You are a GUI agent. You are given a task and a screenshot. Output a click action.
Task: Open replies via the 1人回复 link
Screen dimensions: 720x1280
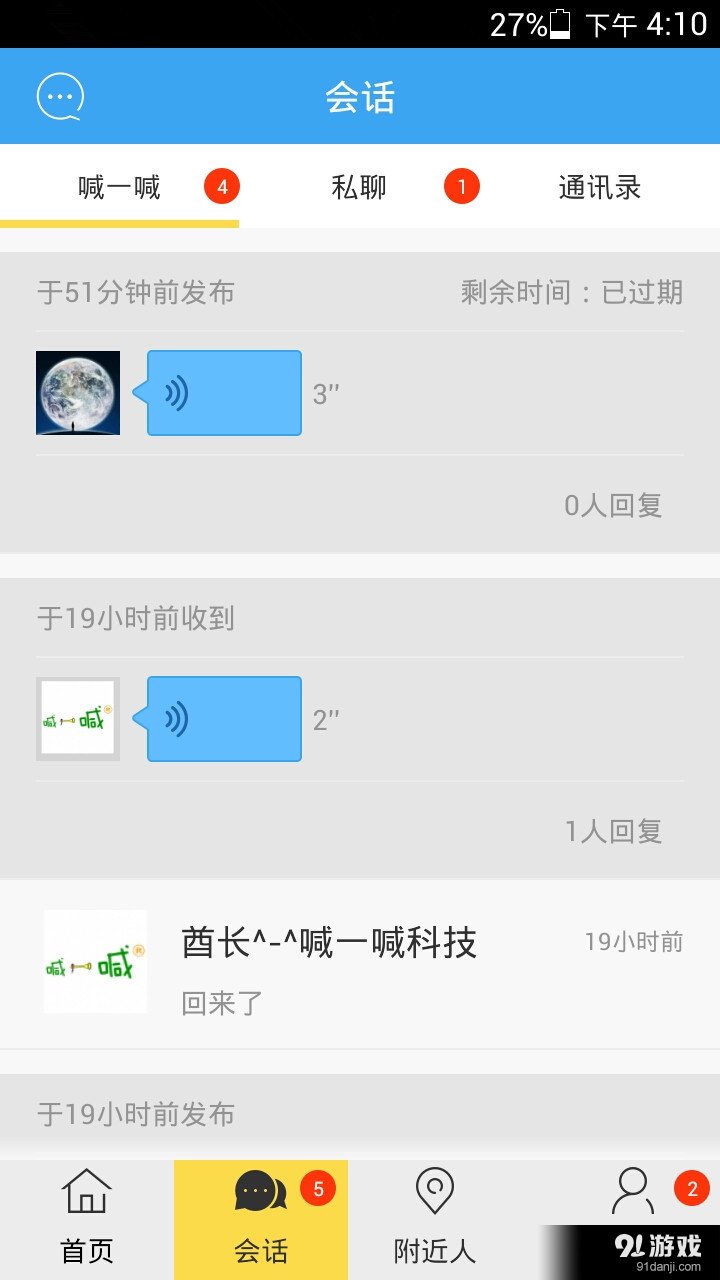(x=617, y=831)
